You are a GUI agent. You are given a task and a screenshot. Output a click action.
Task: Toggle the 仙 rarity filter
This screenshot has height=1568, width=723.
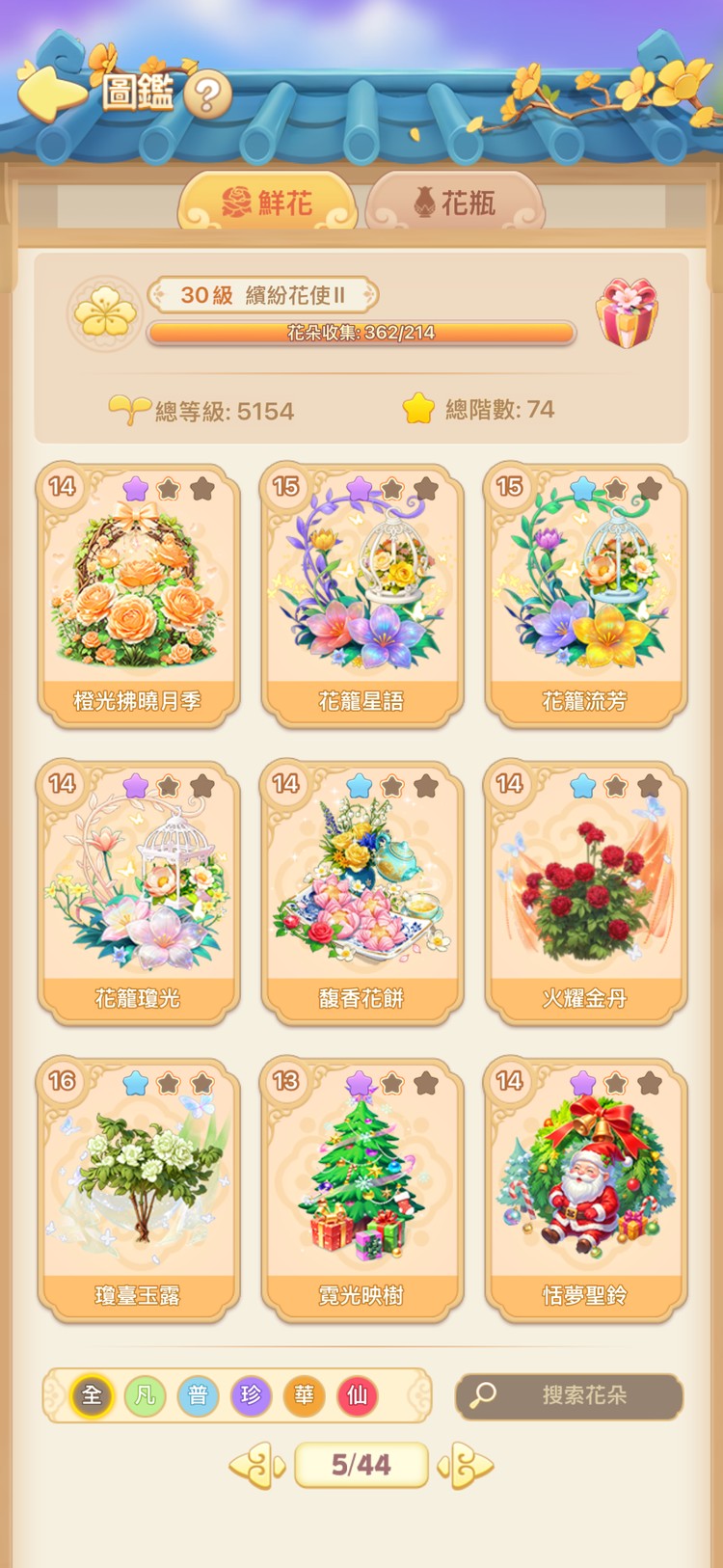point(358,1395)
